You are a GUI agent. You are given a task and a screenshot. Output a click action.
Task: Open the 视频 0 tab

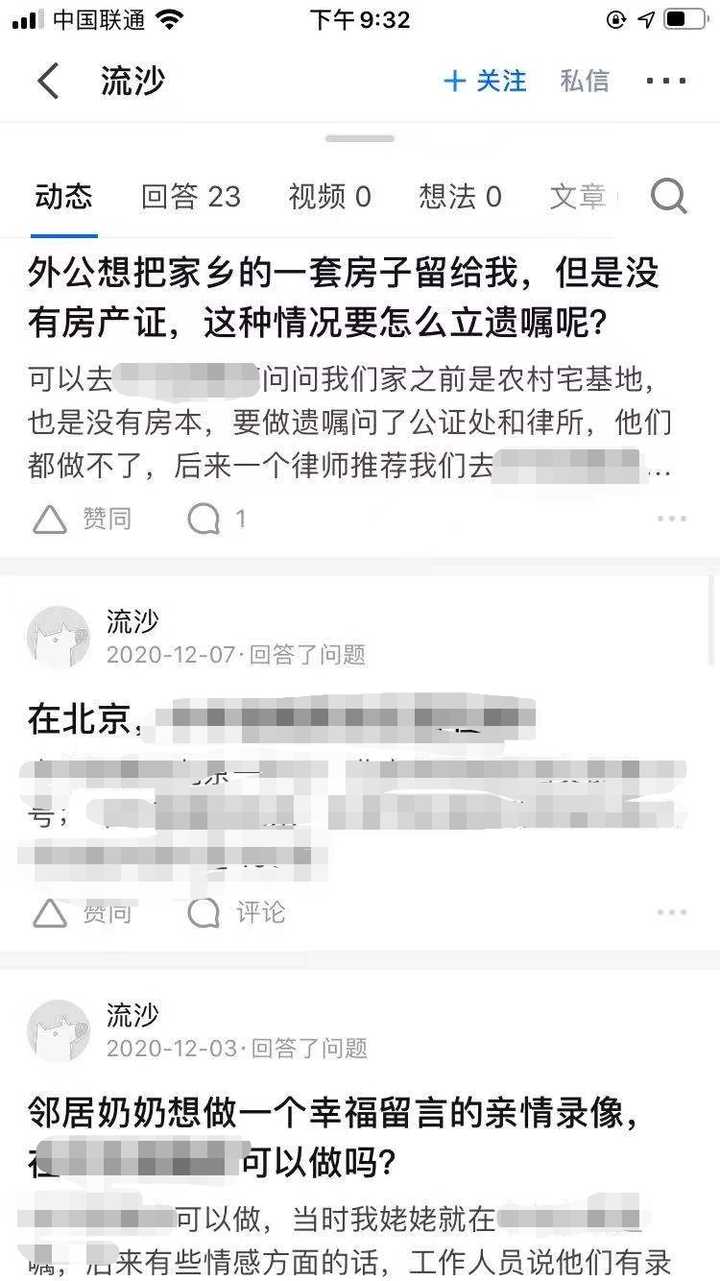[329, 197]
